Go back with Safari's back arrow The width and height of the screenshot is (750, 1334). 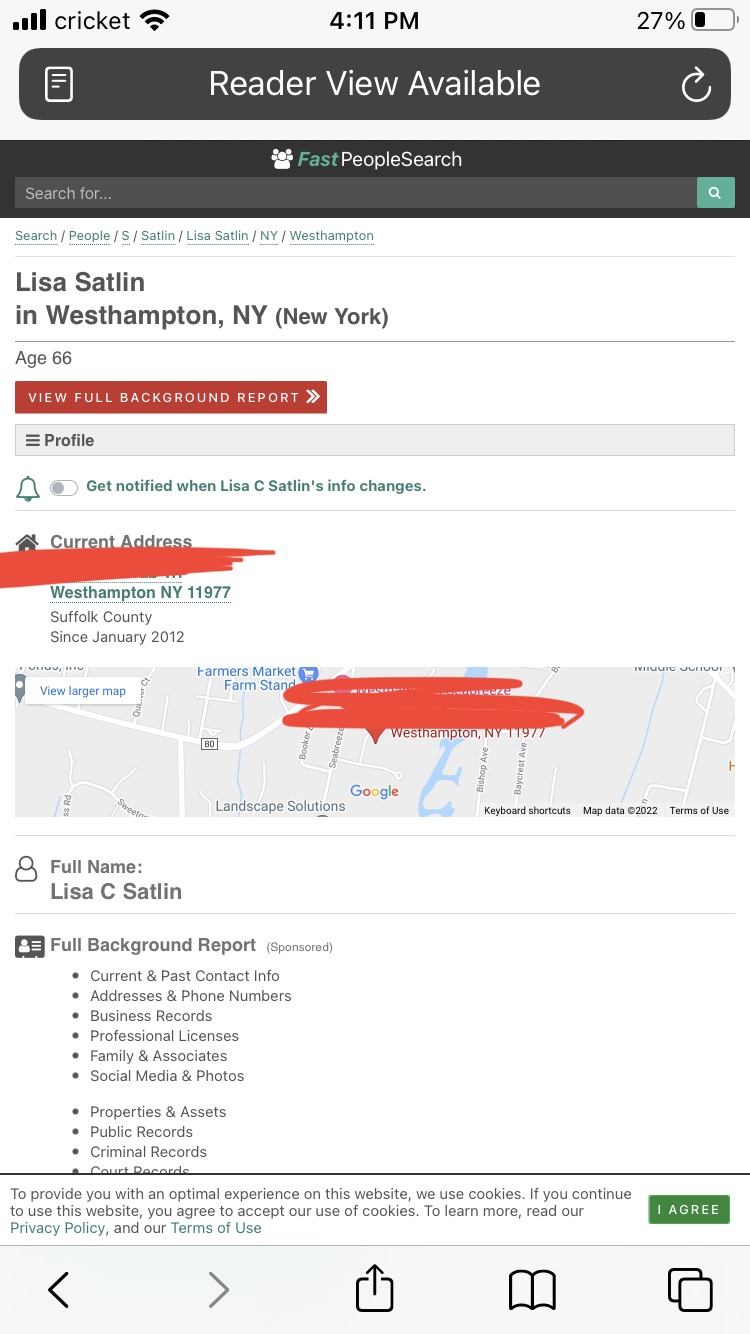tap(59, 1290)
